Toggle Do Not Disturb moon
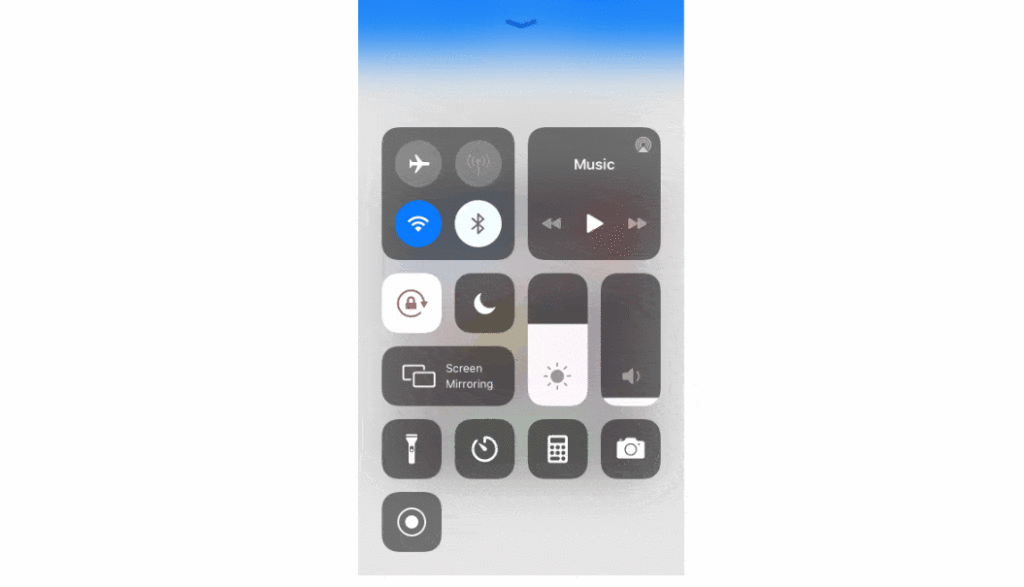The width and height of the screenshot is (1024, 587). 485,303
